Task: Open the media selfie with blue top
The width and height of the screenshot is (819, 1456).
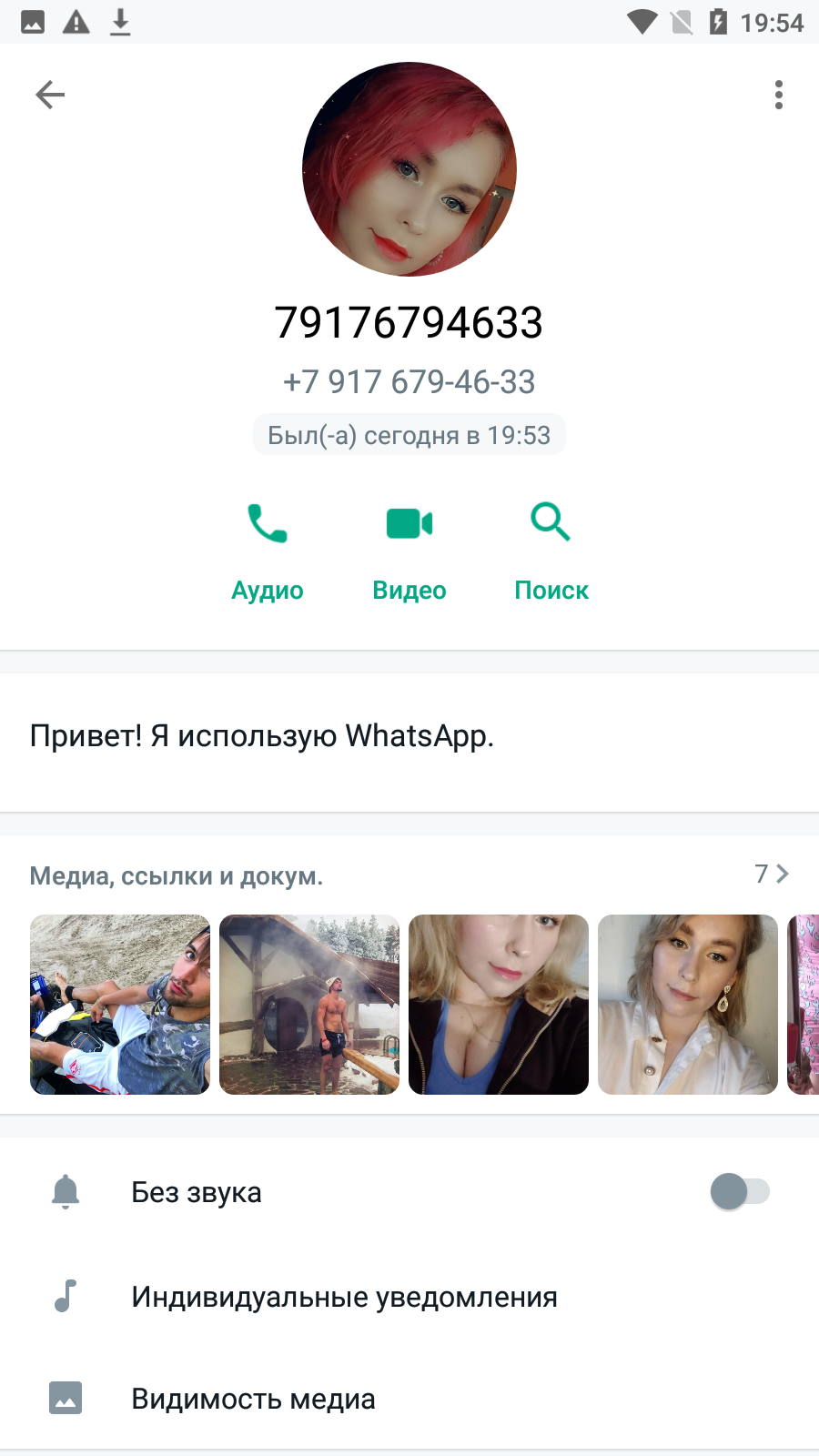Action: [x=499, y=1005]
